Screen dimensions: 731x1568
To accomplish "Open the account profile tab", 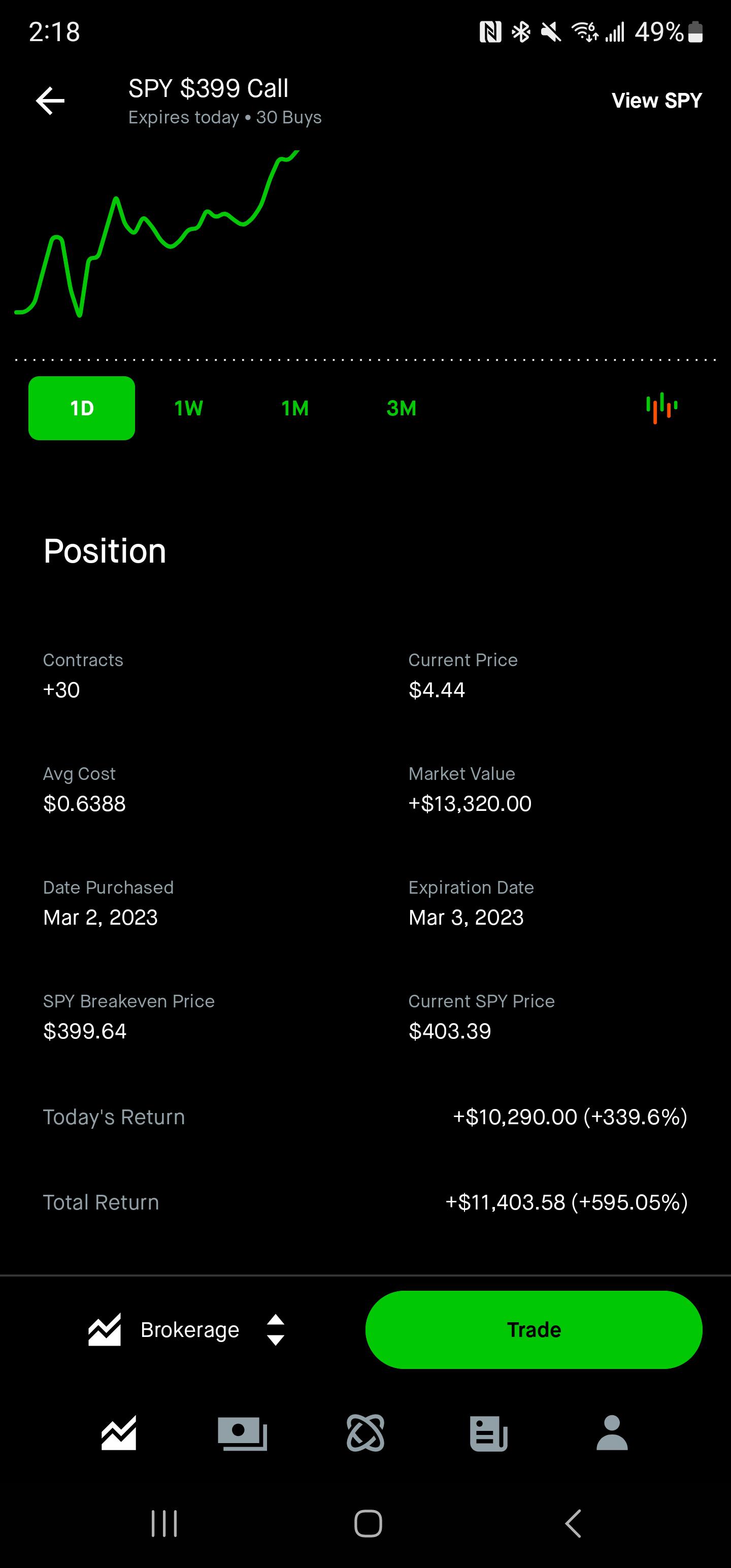I will click(x=612, y=1433).
